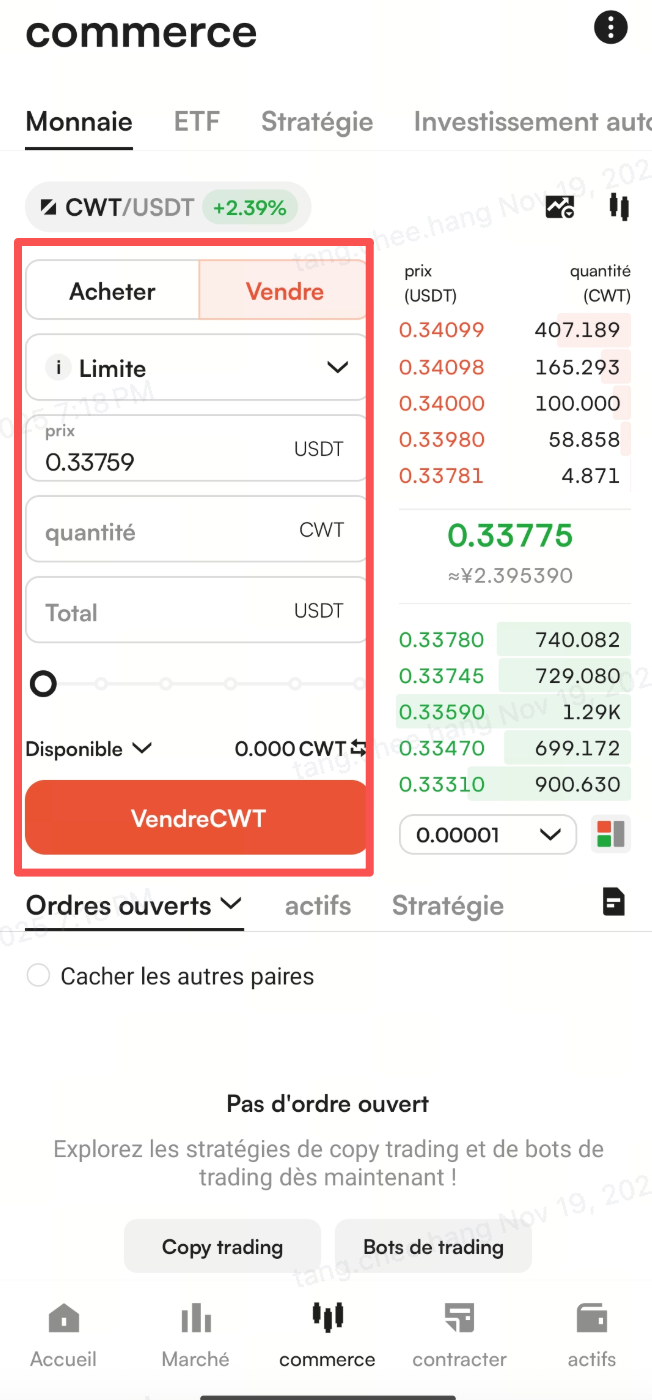
Task: Open the three-dot overflow menu
Action: click(611, 27)
